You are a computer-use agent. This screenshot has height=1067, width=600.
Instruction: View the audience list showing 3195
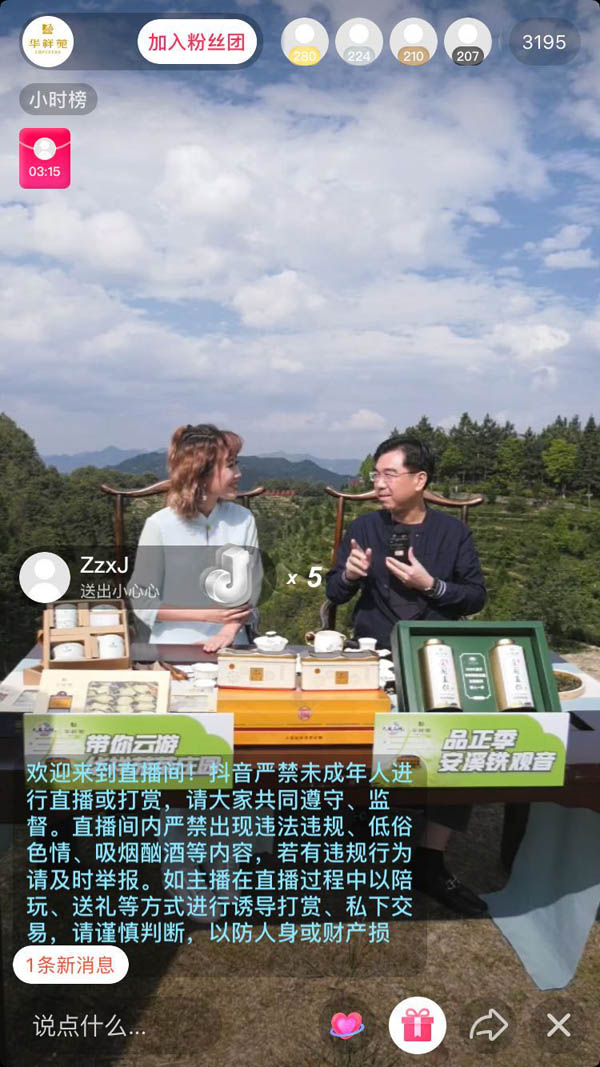click(544, 42)
